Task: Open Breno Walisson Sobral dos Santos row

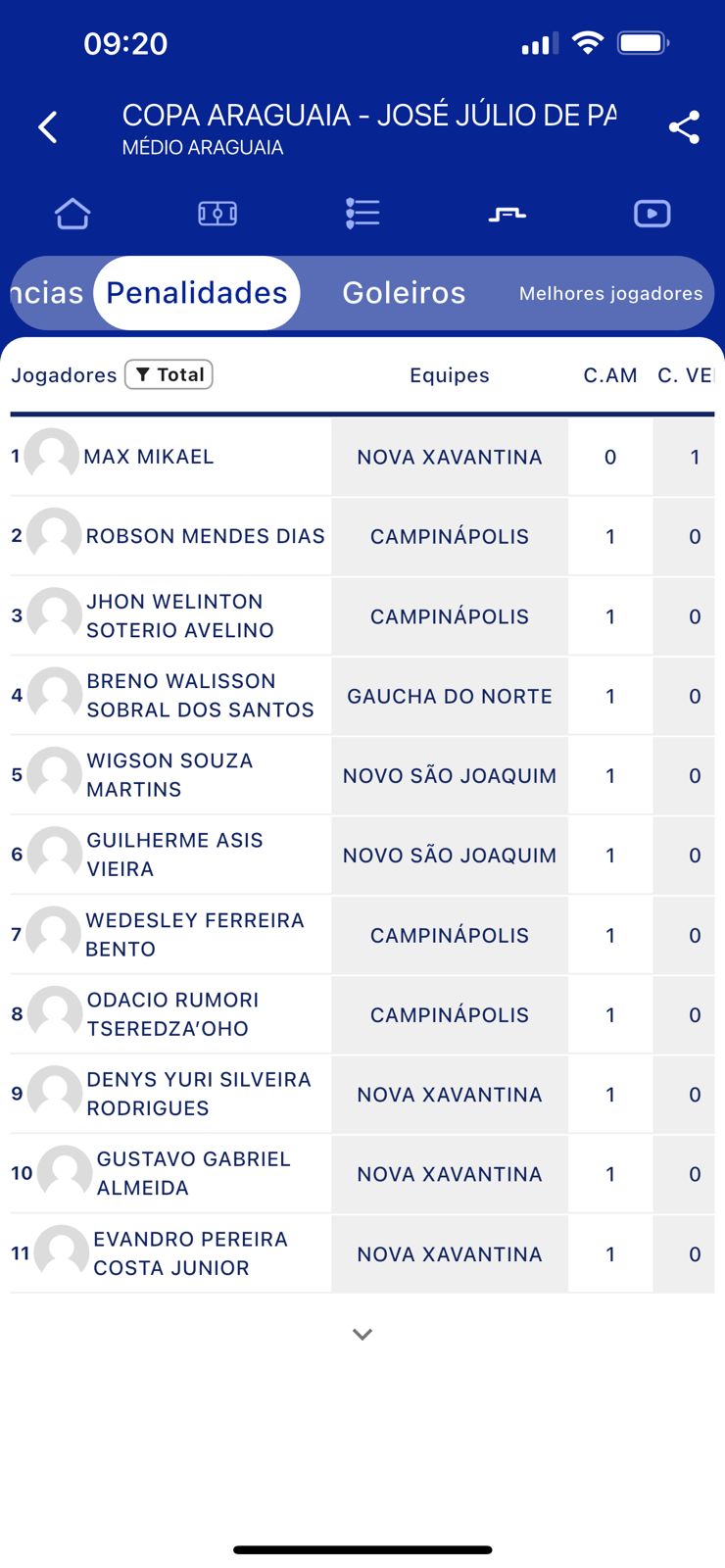Action: (x=200, y=696)
